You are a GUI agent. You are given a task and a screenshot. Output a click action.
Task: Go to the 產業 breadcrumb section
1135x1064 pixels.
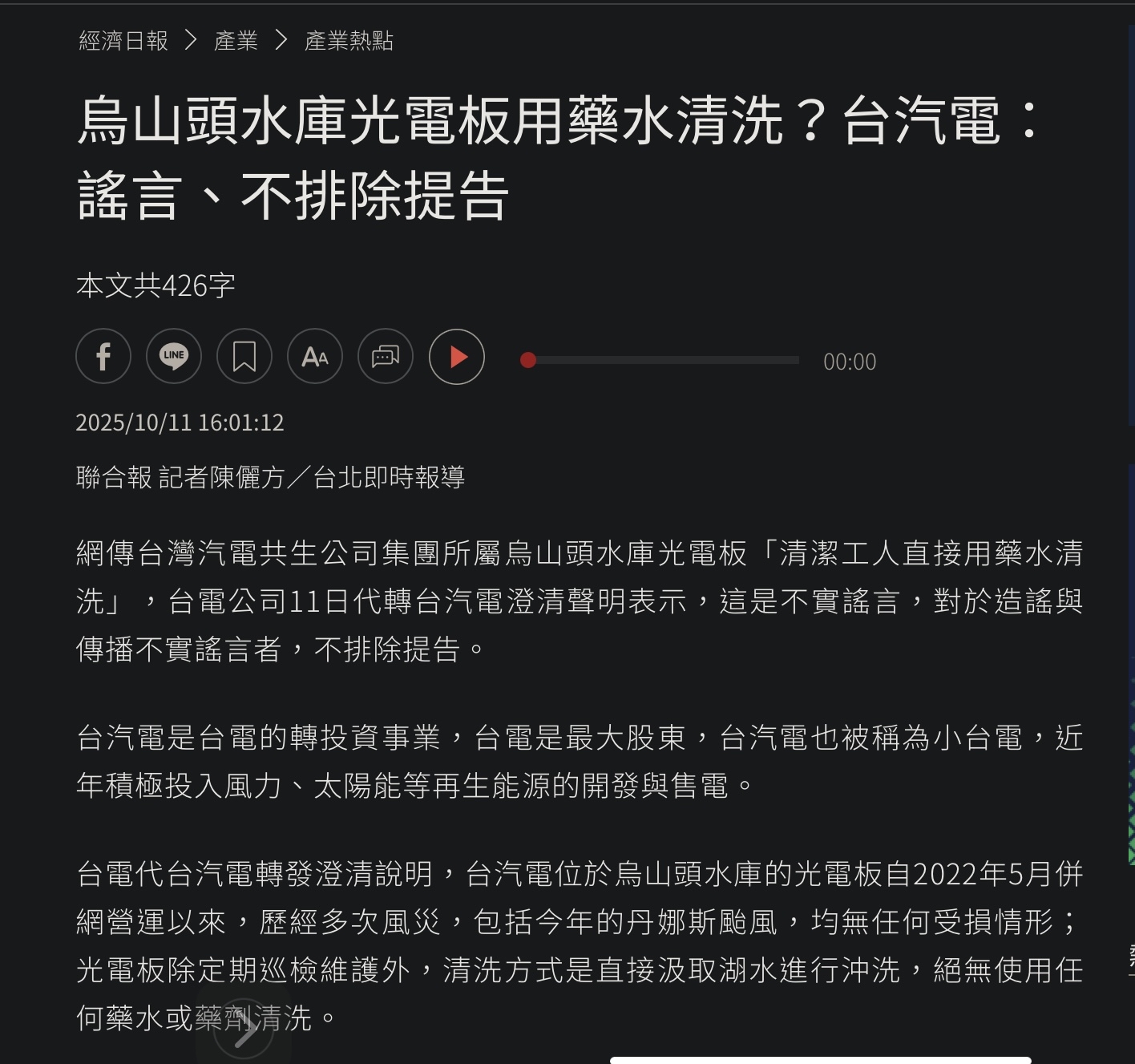236,40
